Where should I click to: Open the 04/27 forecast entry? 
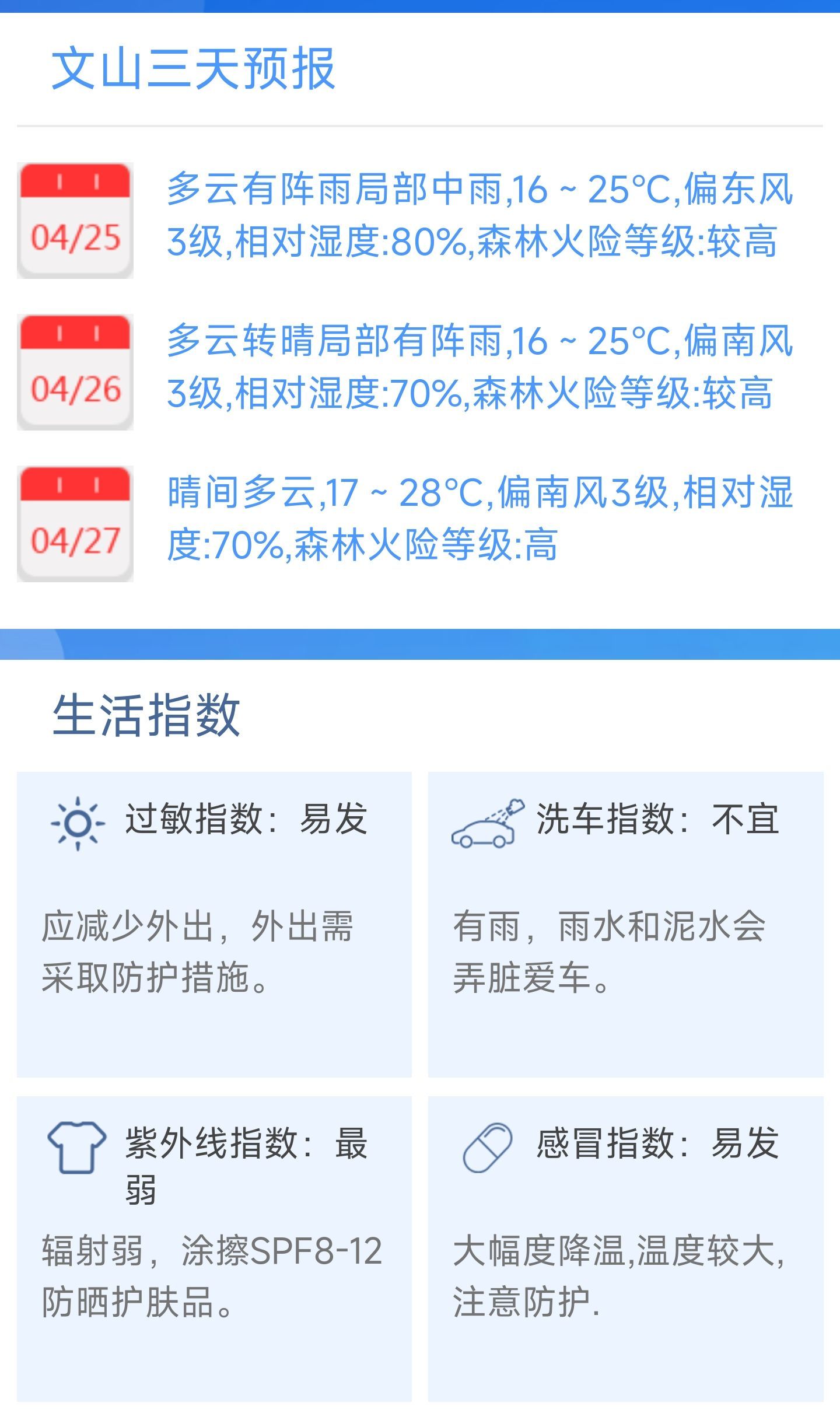click(x=420, y=524)
